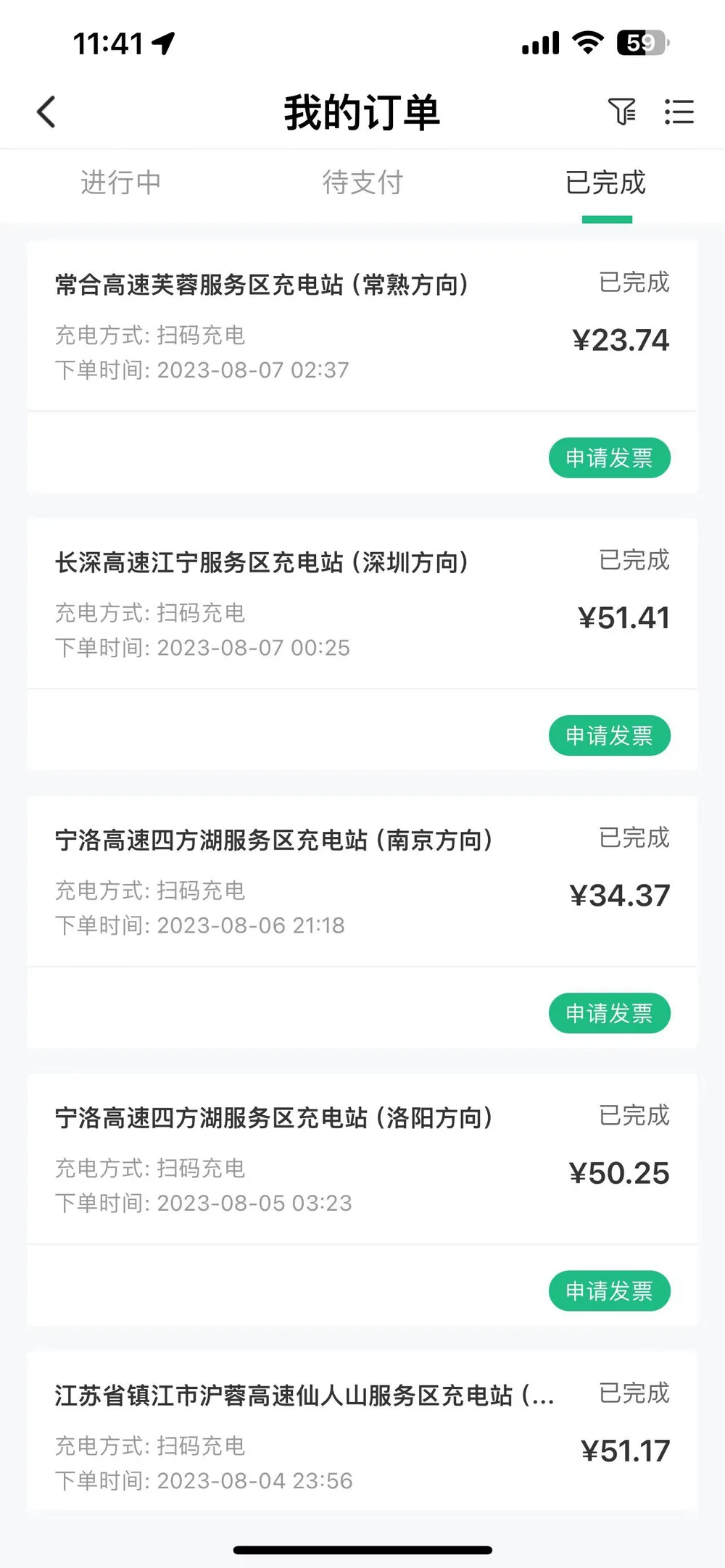725x1568 pixels.
Task: Request invoice for the ¥50.25 order
Action: pyautogui.click(x=609, y=1290)
